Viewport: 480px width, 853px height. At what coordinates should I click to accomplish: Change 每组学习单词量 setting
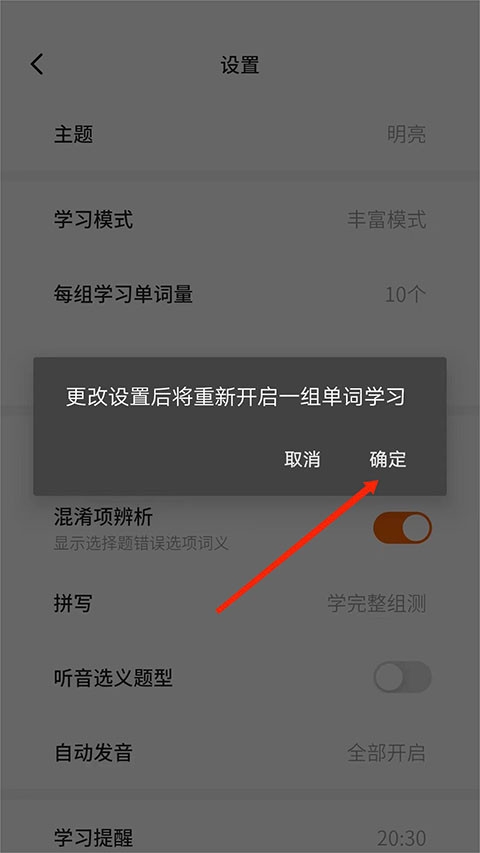click(240, 295)
